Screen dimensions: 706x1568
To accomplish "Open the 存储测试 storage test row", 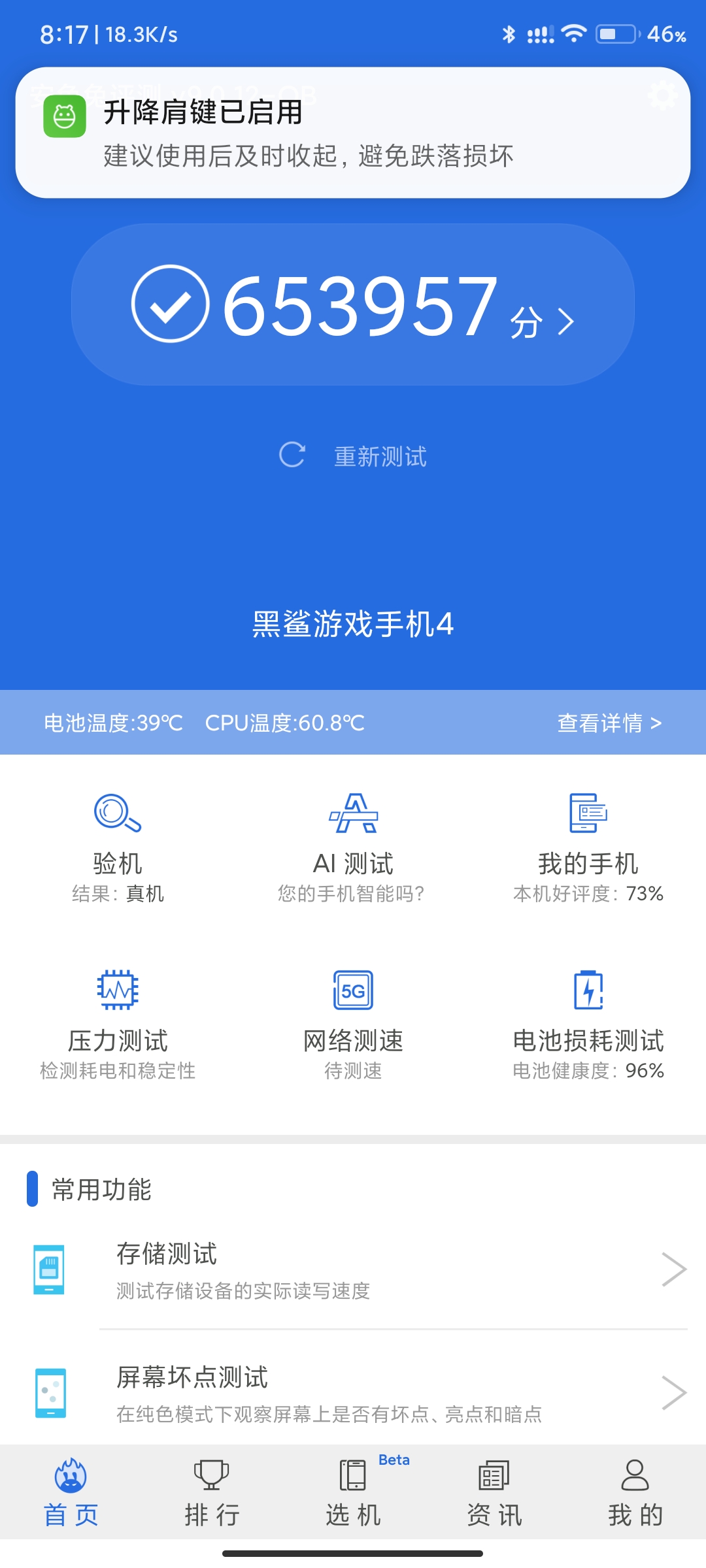I will coord(353,1270).
